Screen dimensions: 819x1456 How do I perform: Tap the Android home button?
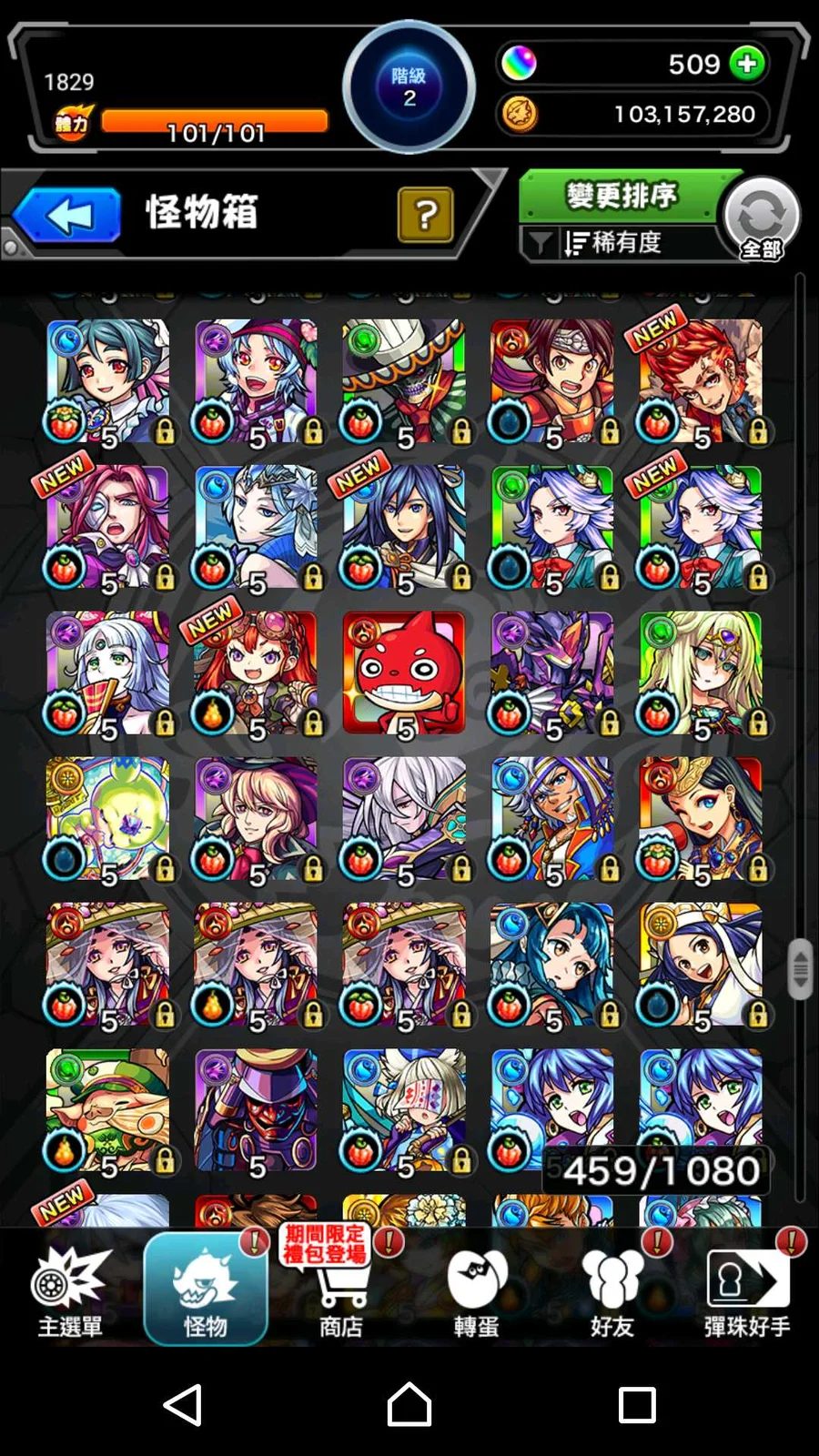point(409,1405)
